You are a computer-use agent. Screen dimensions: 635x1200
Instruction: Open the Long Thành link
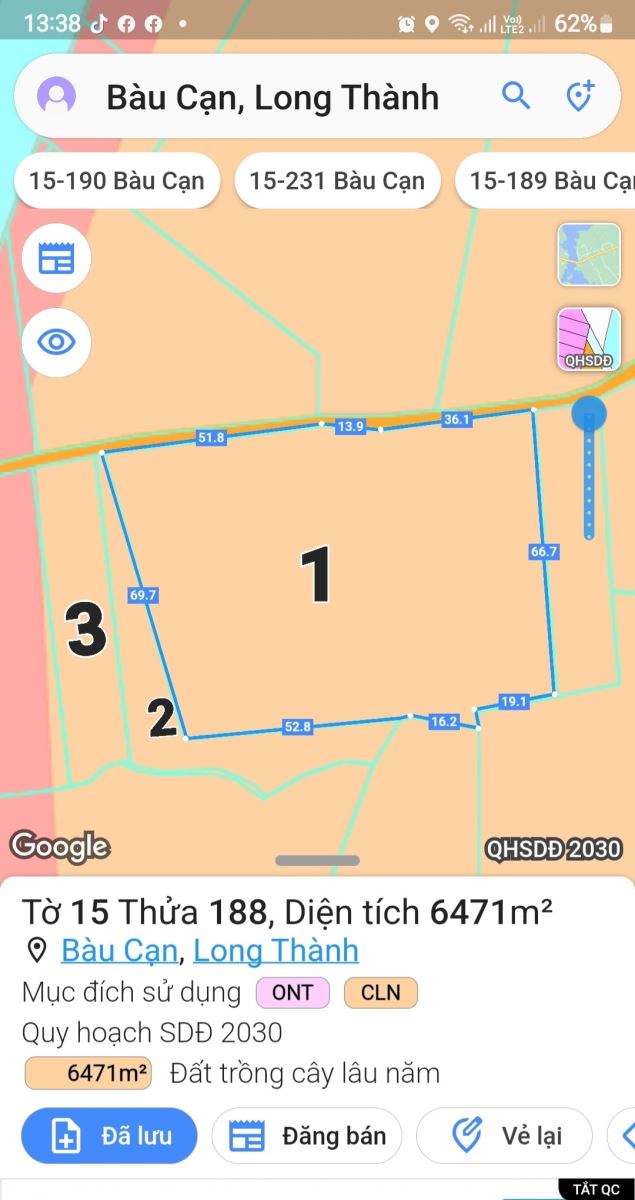(x=276, y=950)
